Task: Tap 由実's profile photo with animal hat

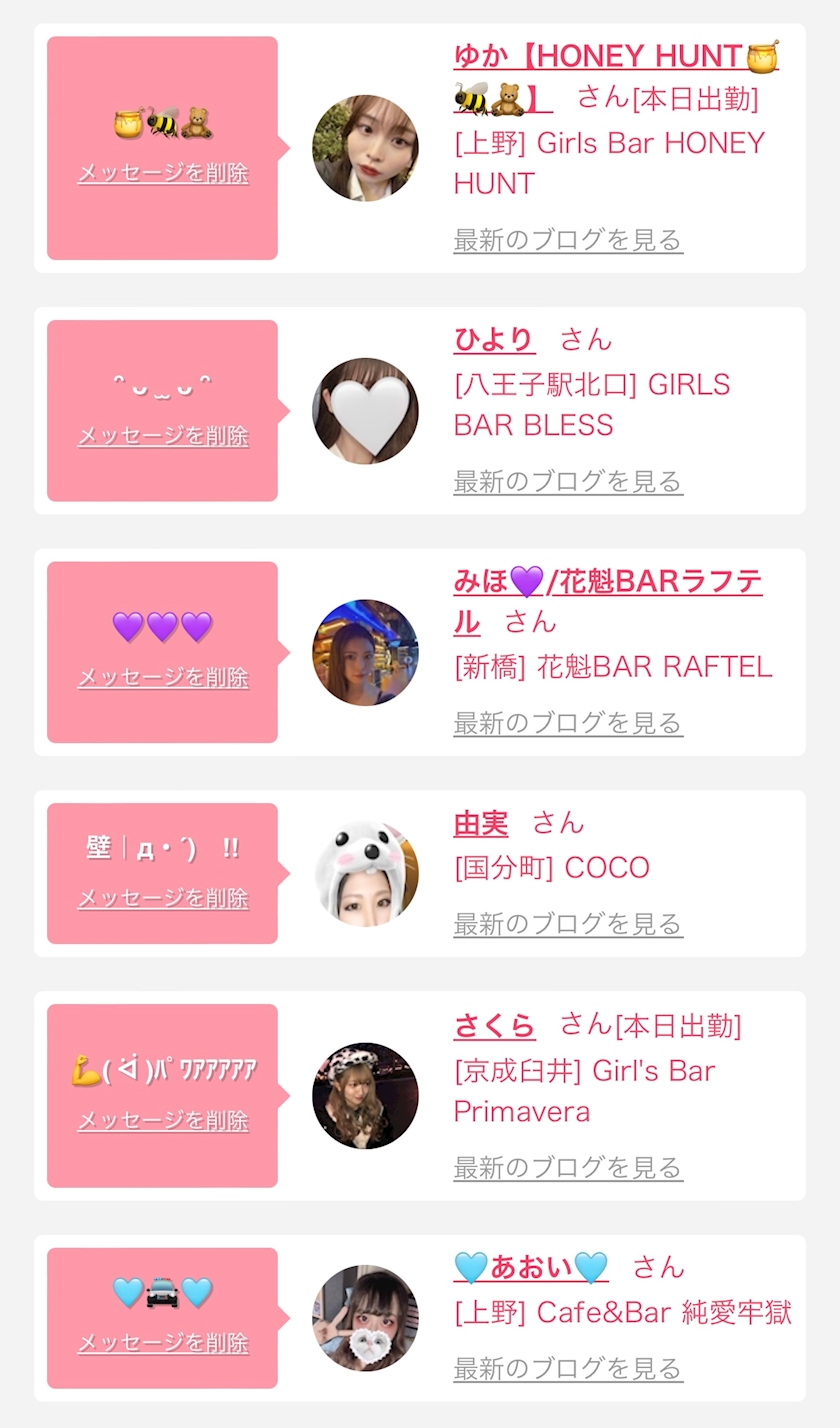Action: [x=365, y=873]
